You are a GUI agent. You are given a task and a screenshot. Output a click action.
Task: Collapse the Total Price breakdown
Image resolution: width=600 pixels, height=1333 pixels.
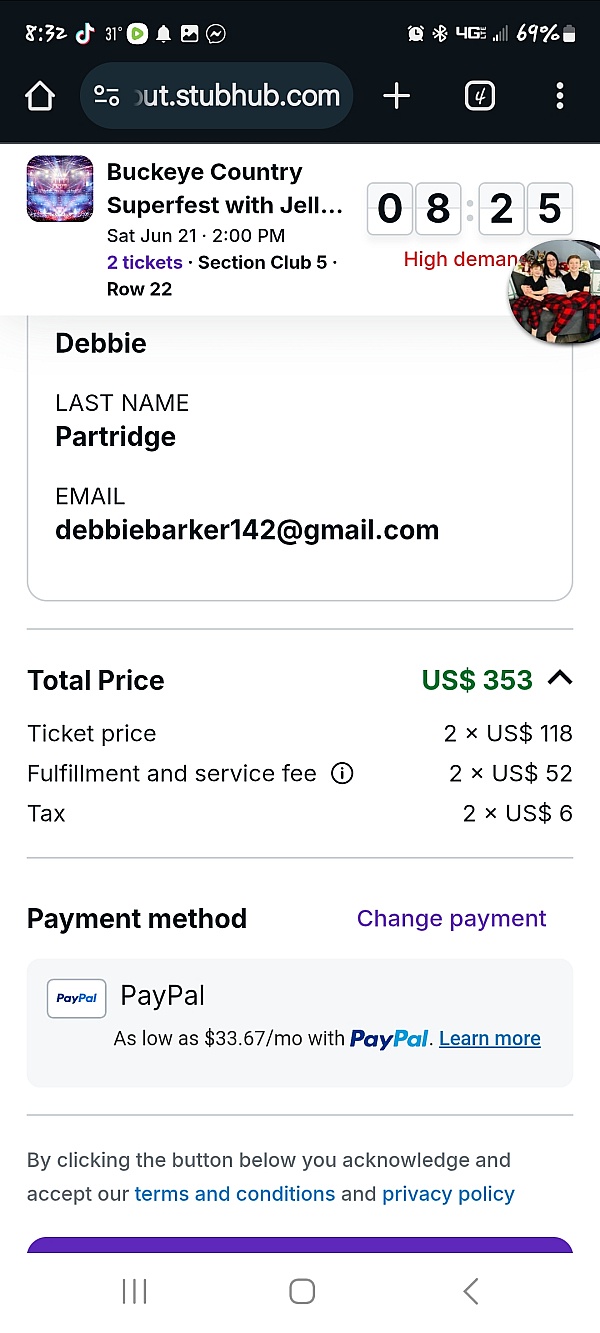[560, 679]
